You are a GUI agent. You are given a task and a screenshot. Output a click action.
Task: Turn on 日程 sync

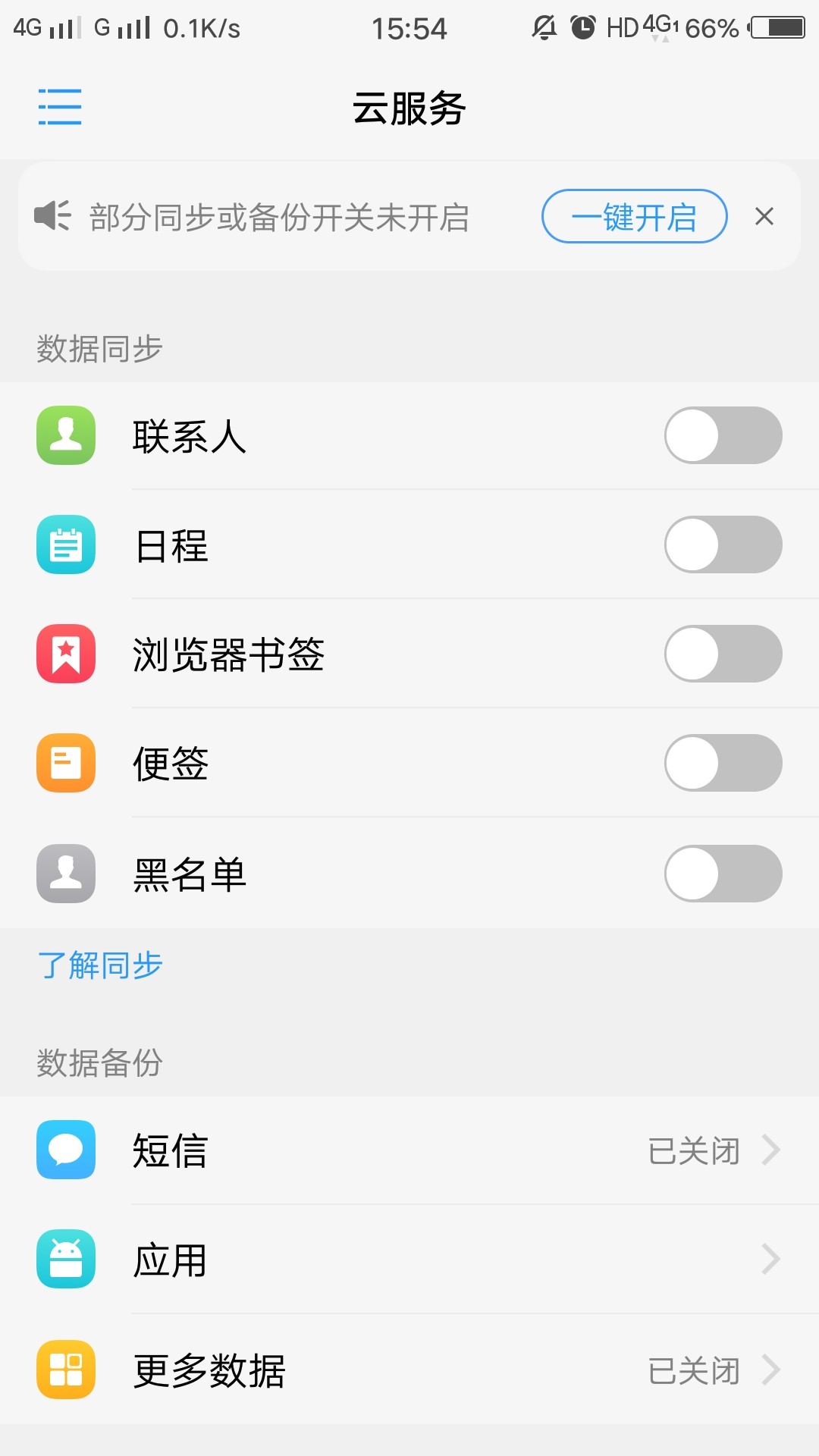723,544
